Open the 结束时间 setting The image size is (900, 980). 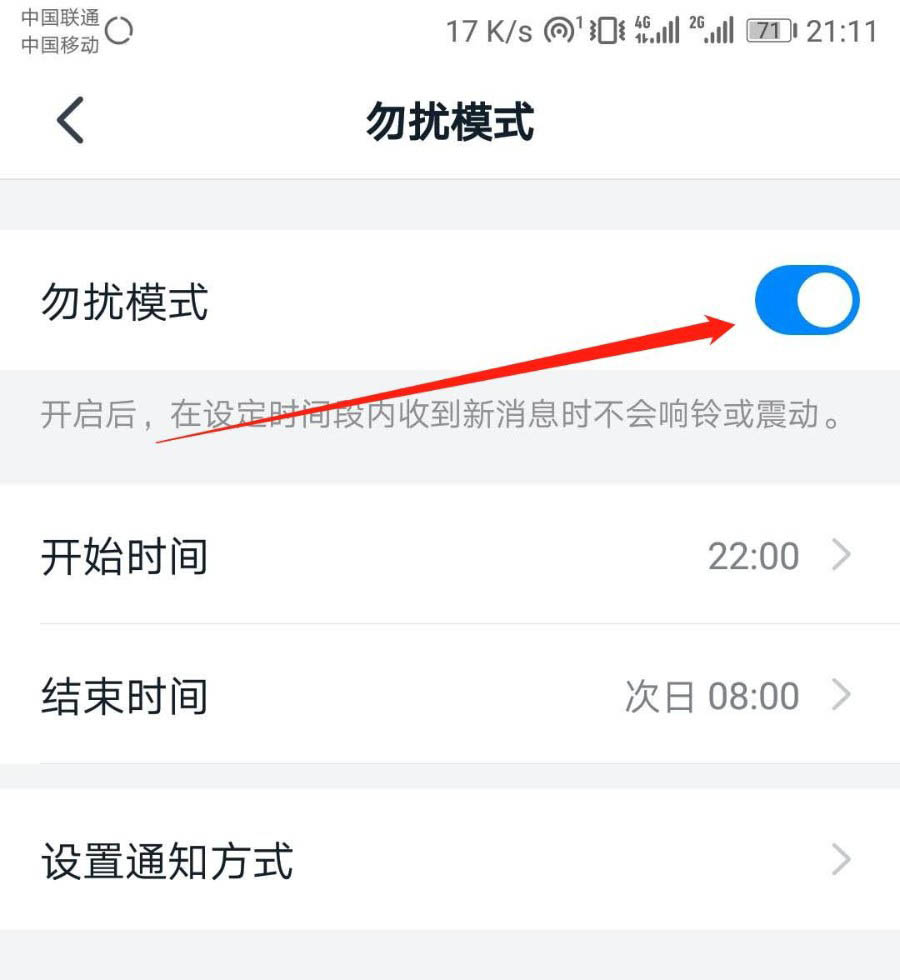coord(450,695)
